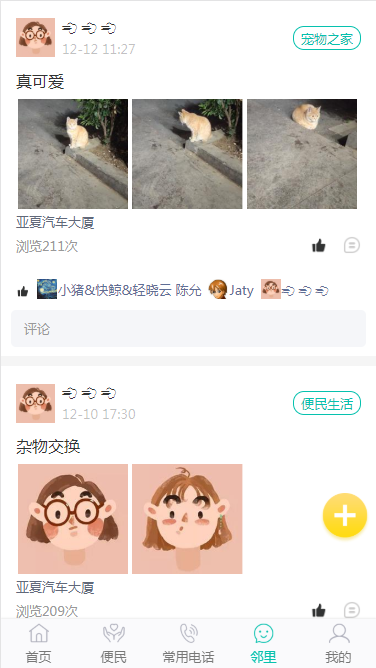Image resolution: width=376 pixels, height=668 pixels.
Task: Tap the 评论 comment field
Action: (x=188, y=328)
